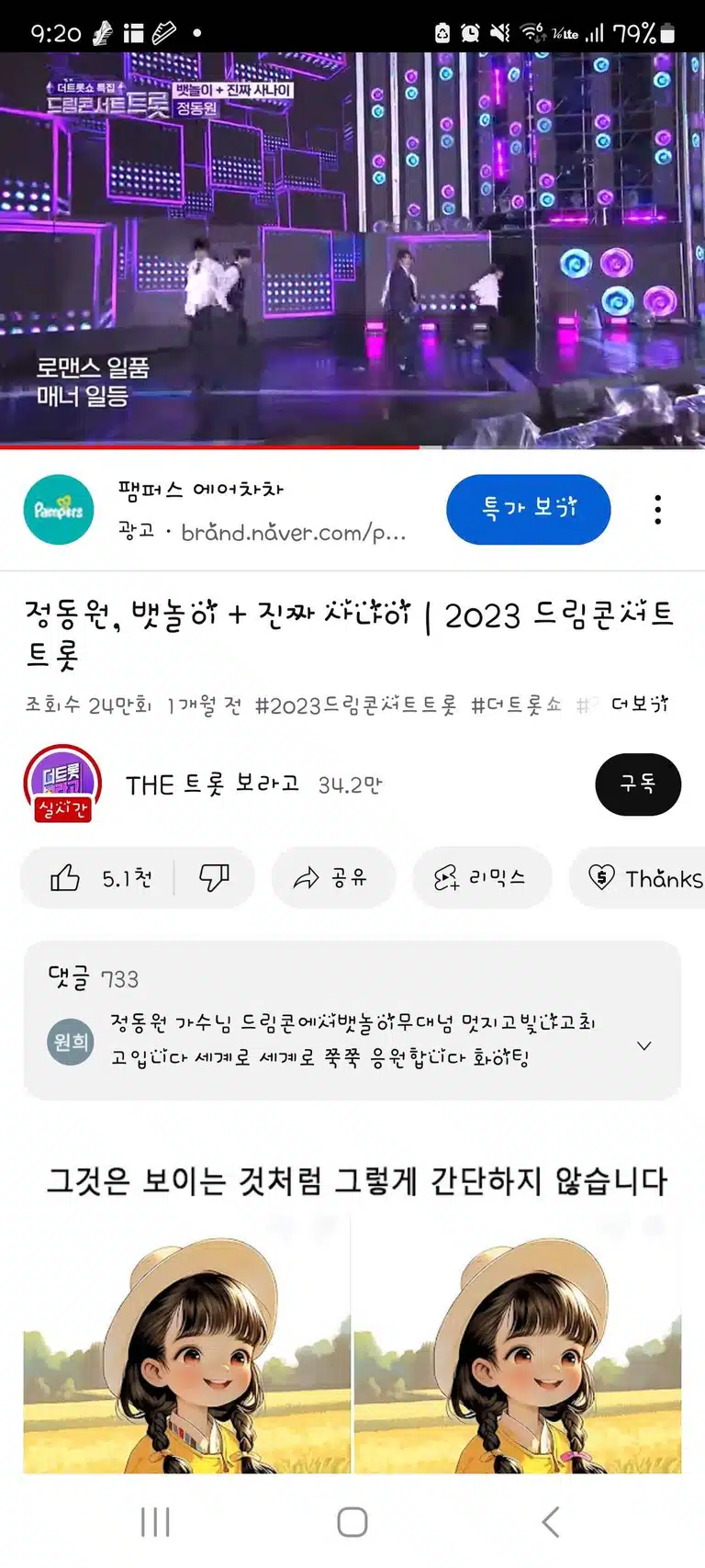Viewport: 705px width, 1568px height.
Task: Tap the 특가 보기 ad button
Action: pyautogui.click(x=528, y=509)
